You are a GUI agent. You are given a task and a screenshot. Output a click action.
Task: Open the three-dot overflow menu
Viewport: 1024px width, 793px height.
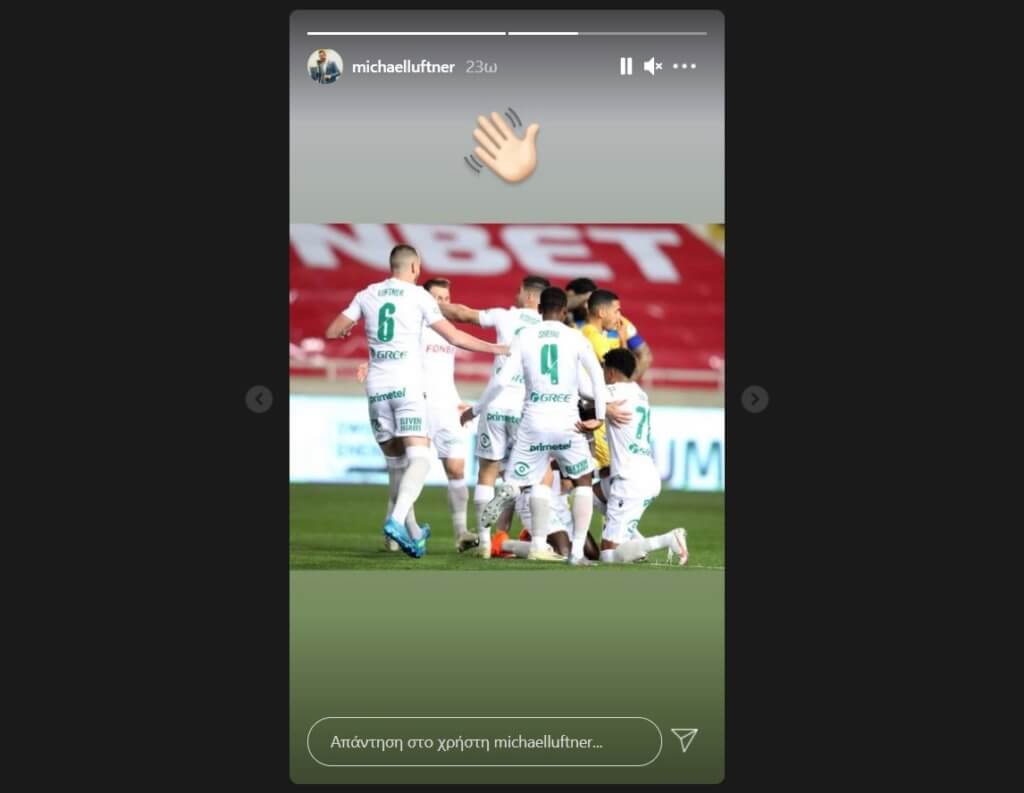[x=684, y=66]
